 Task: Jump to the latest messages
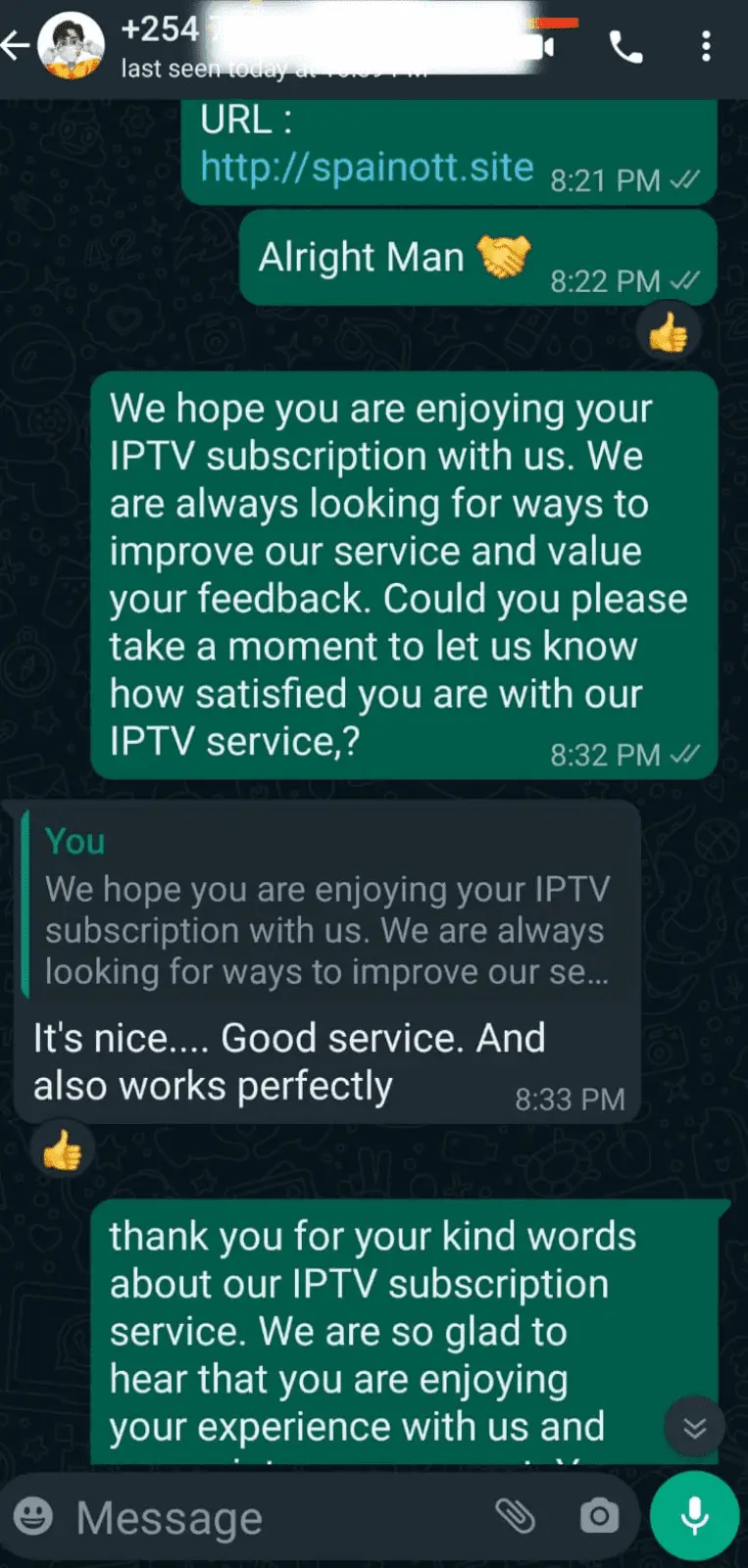click(x=694, y=1428)
